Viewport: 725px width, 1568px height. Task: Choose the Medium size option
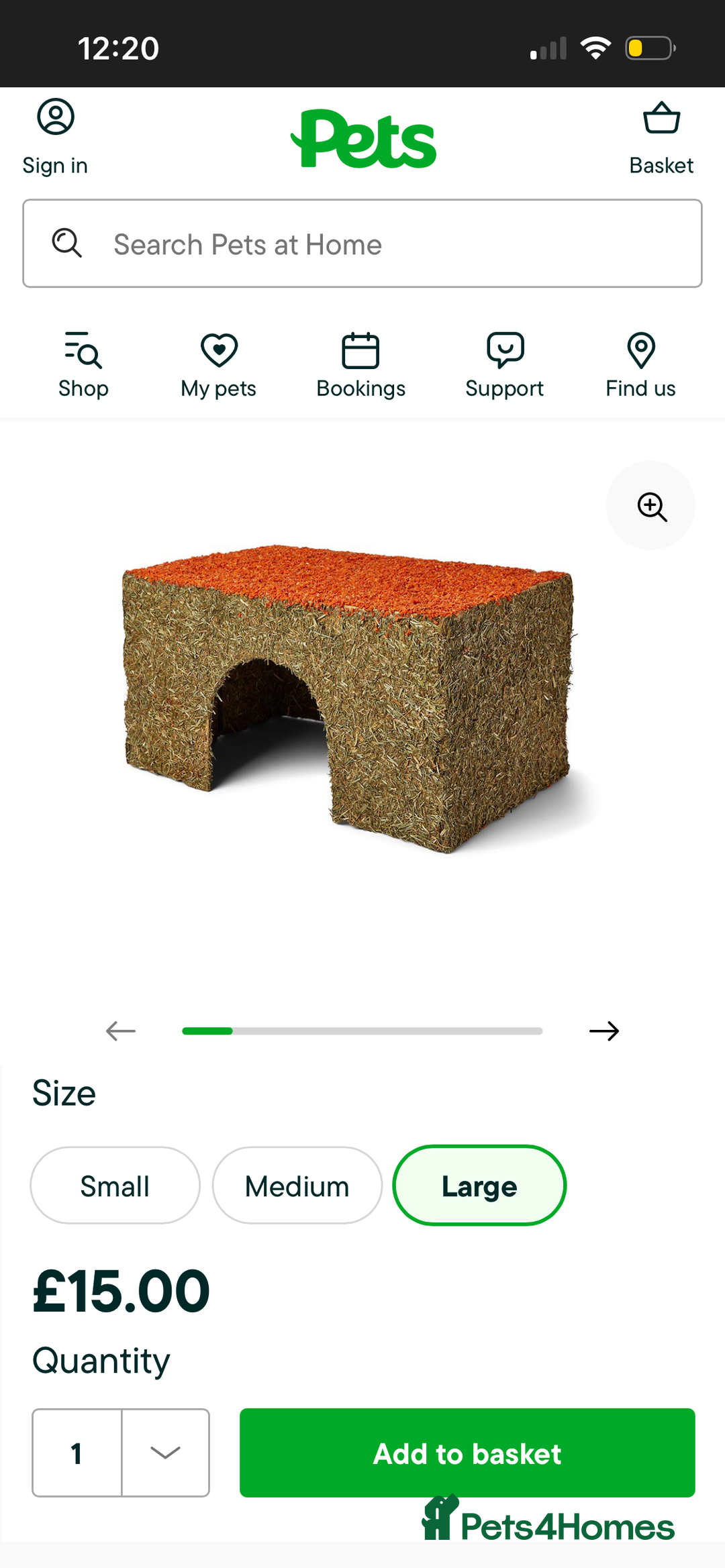point(297,1186)
